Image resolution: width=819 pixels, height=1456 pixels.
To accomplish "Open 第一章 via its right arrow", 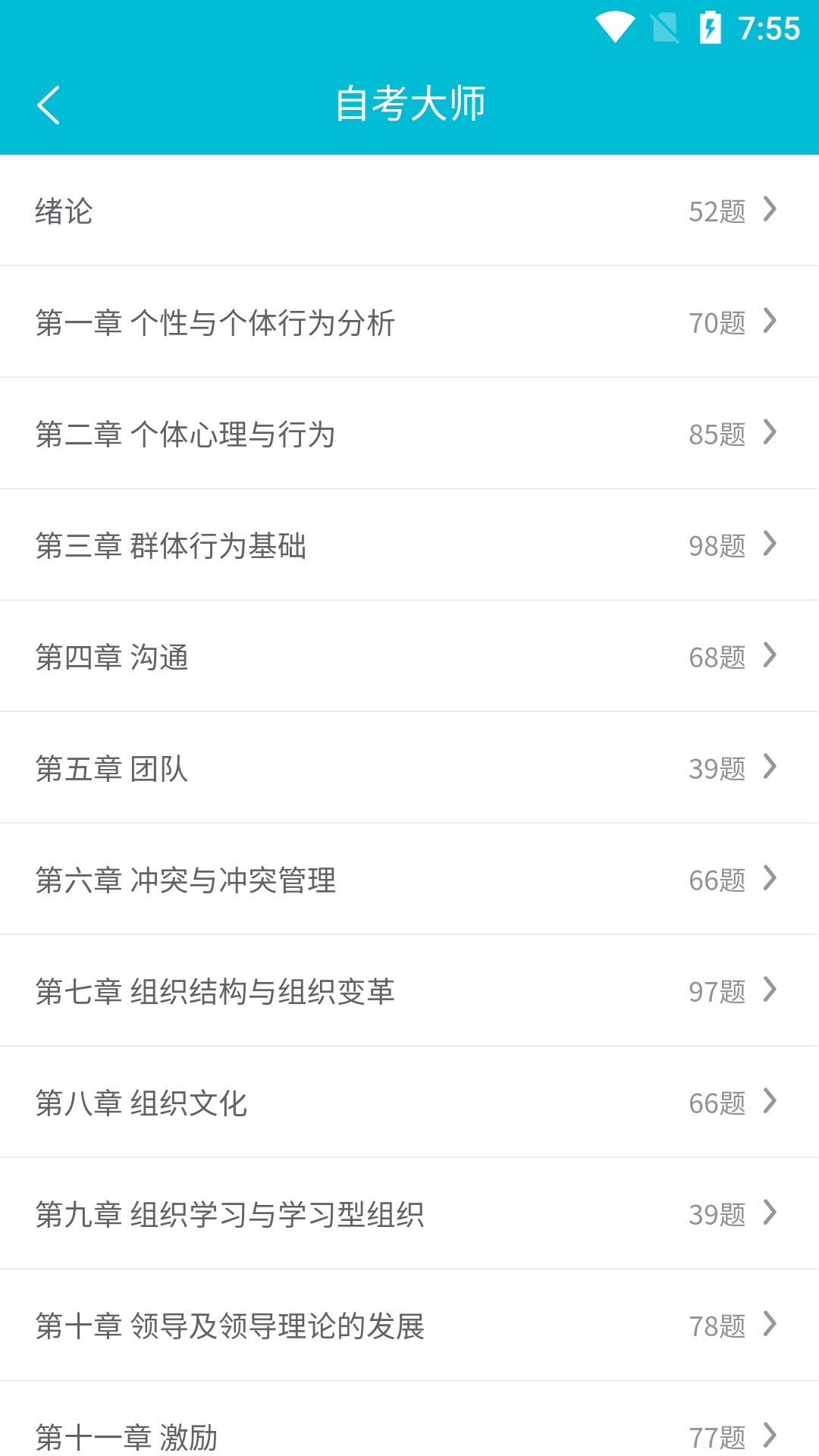I will [770, 322].
